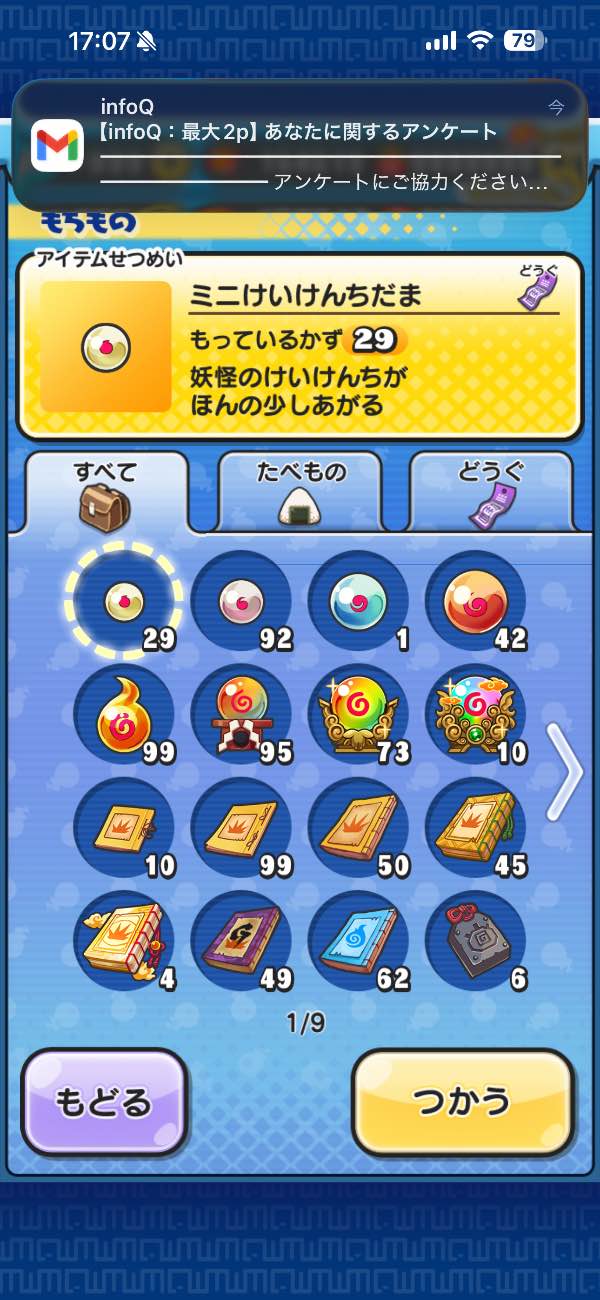Use the selected item with つかう

pos(463,1101)
